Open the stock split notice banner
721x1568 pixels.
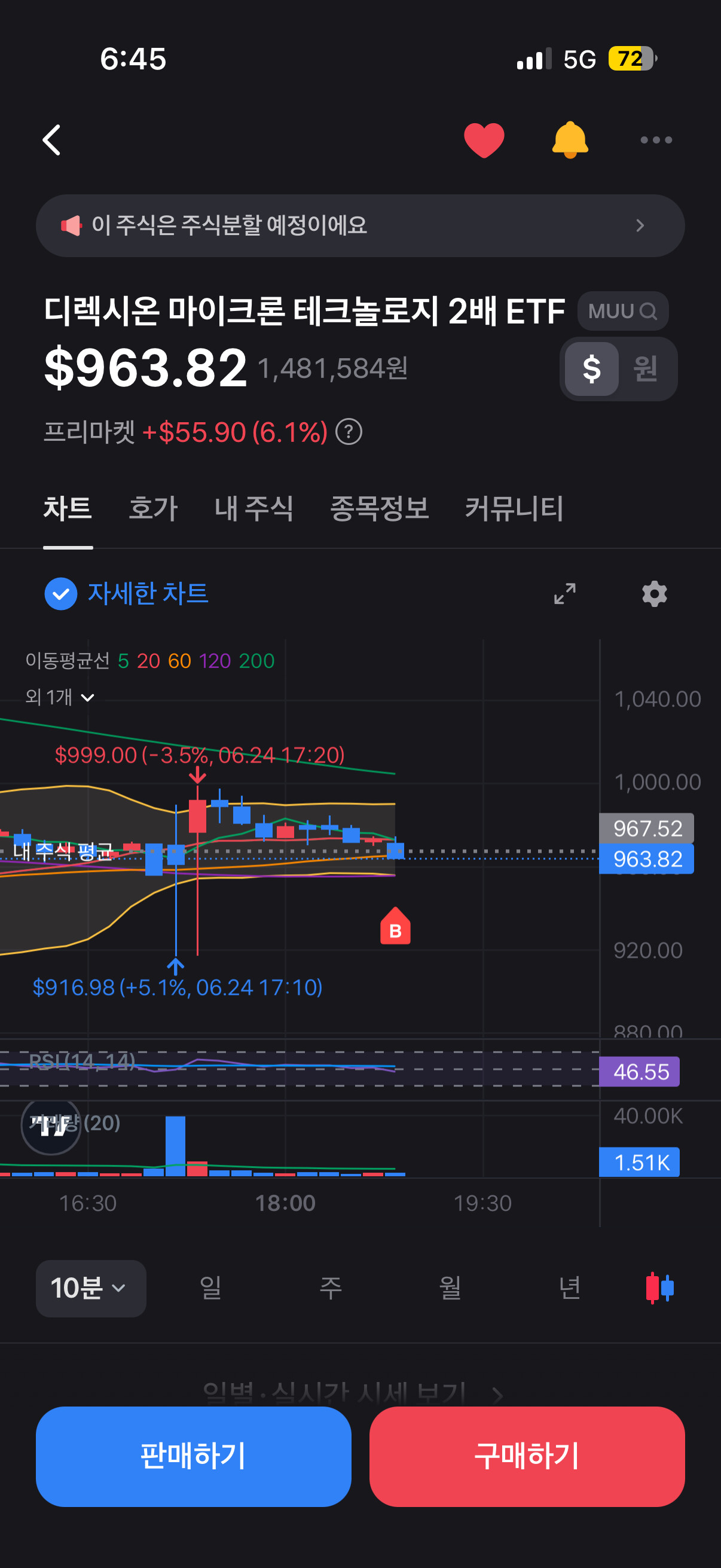coord(360,226)
